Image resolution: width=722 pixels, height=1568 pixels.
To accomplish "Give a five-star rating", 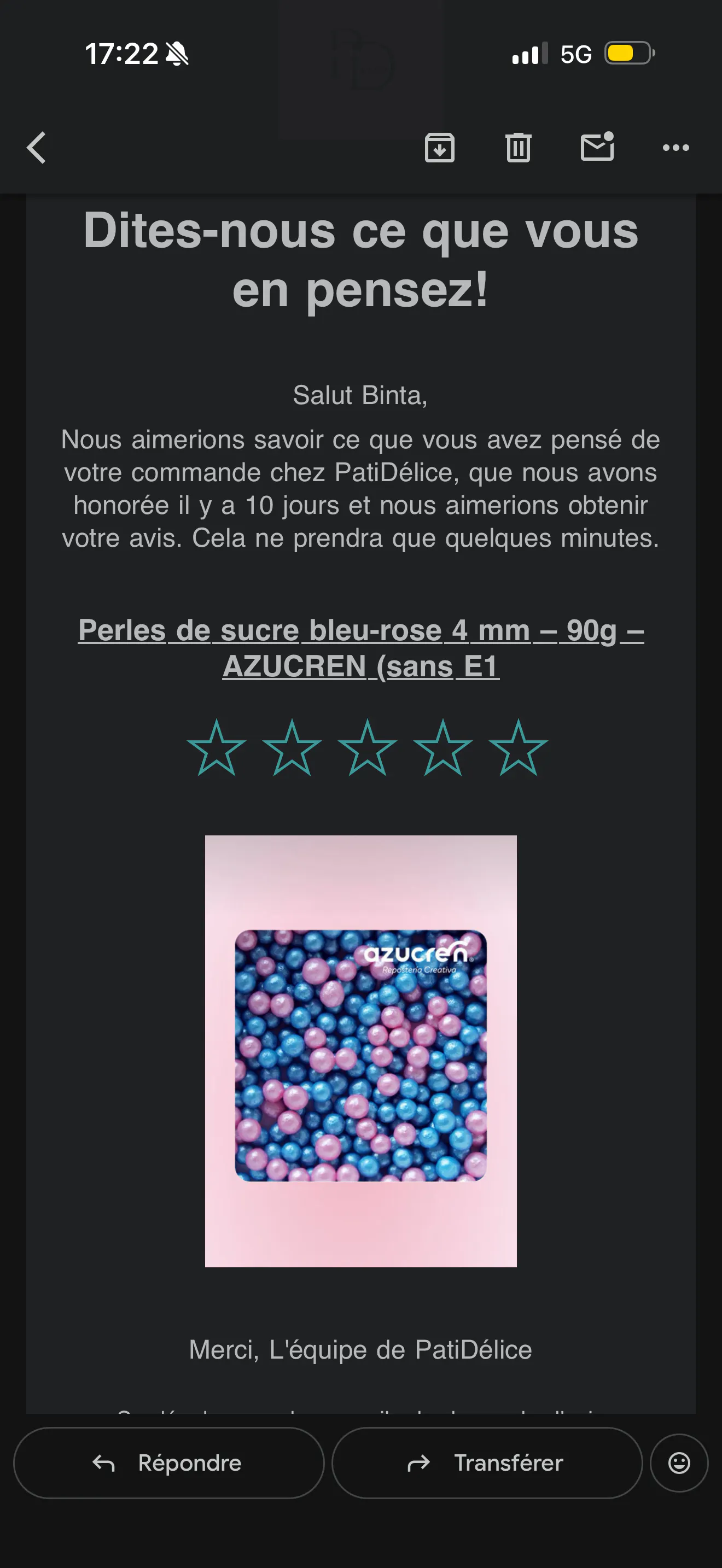I will [518, 748].
